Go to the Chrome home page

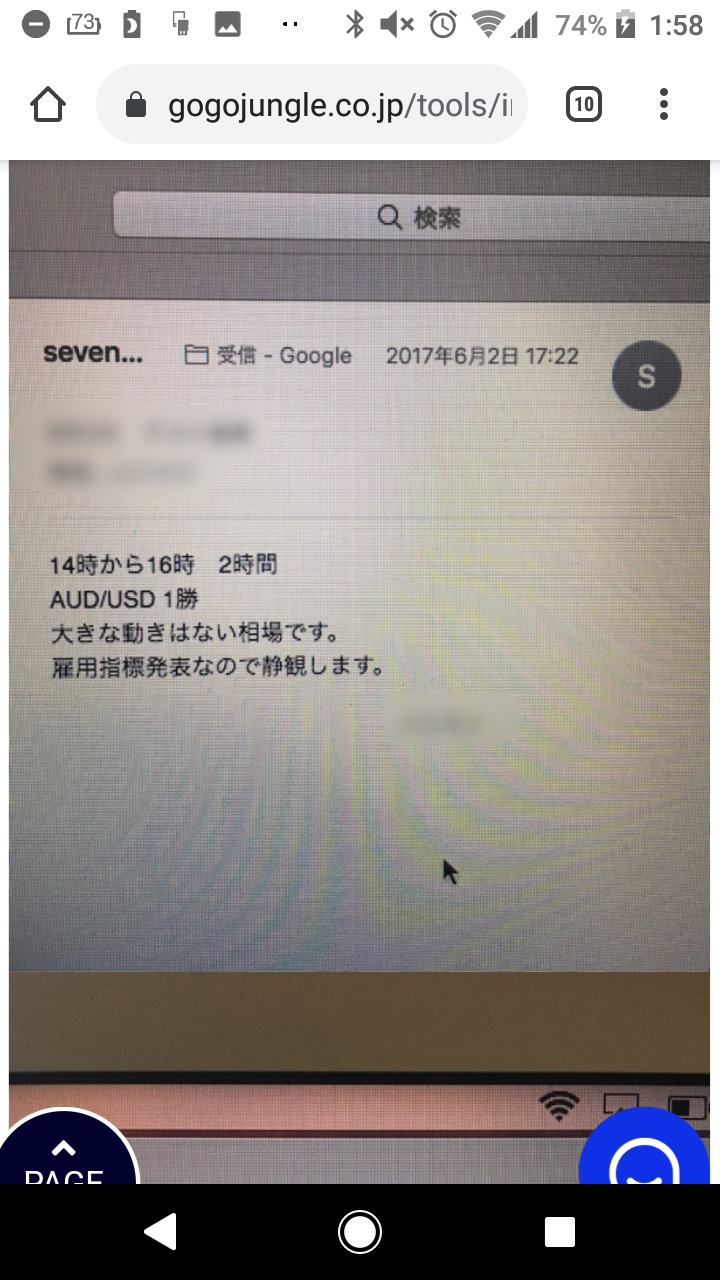tap(48, 104)
